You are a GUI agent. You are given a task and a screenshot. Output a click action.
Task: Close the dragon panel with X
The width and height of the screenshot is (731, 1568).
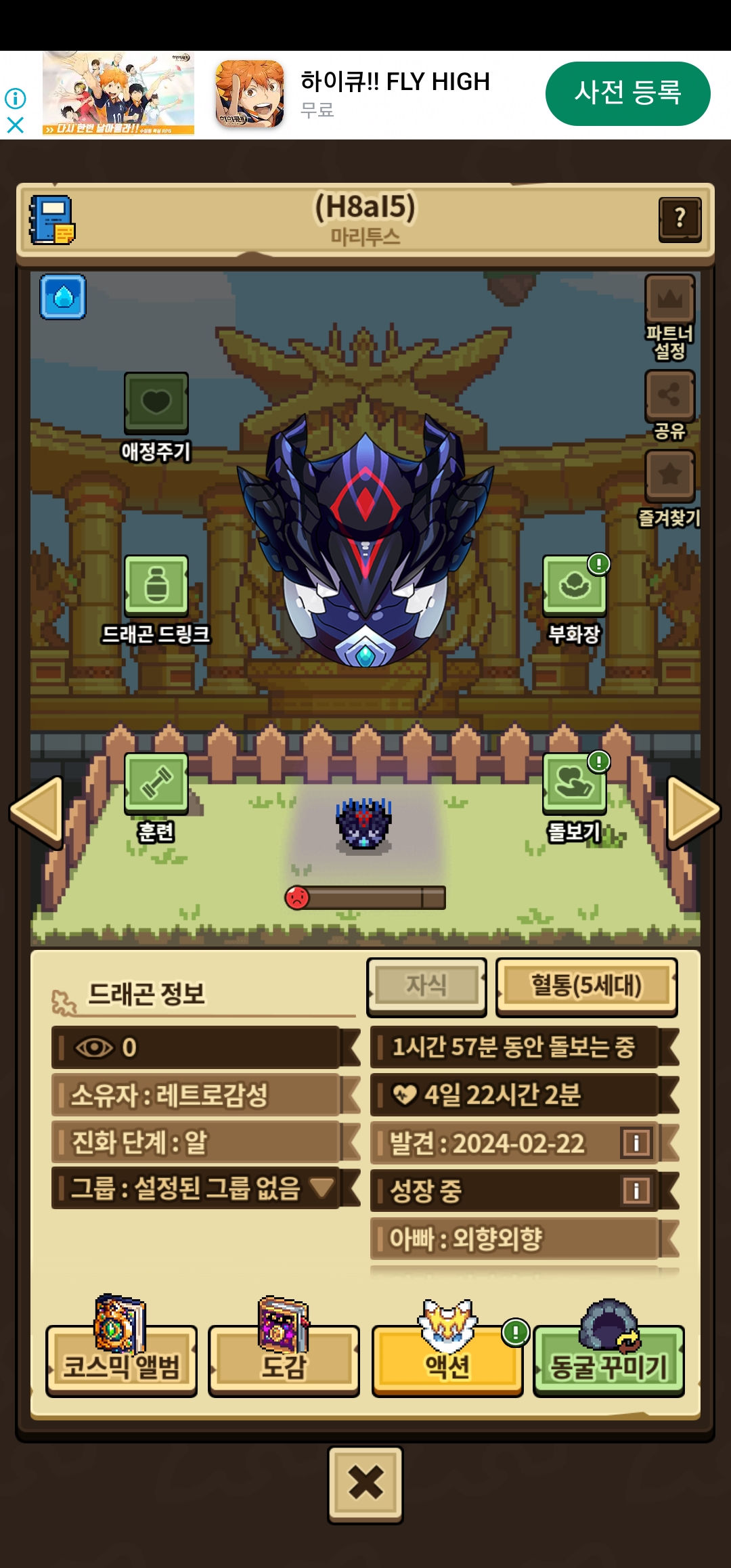[x=365, y=1485]
